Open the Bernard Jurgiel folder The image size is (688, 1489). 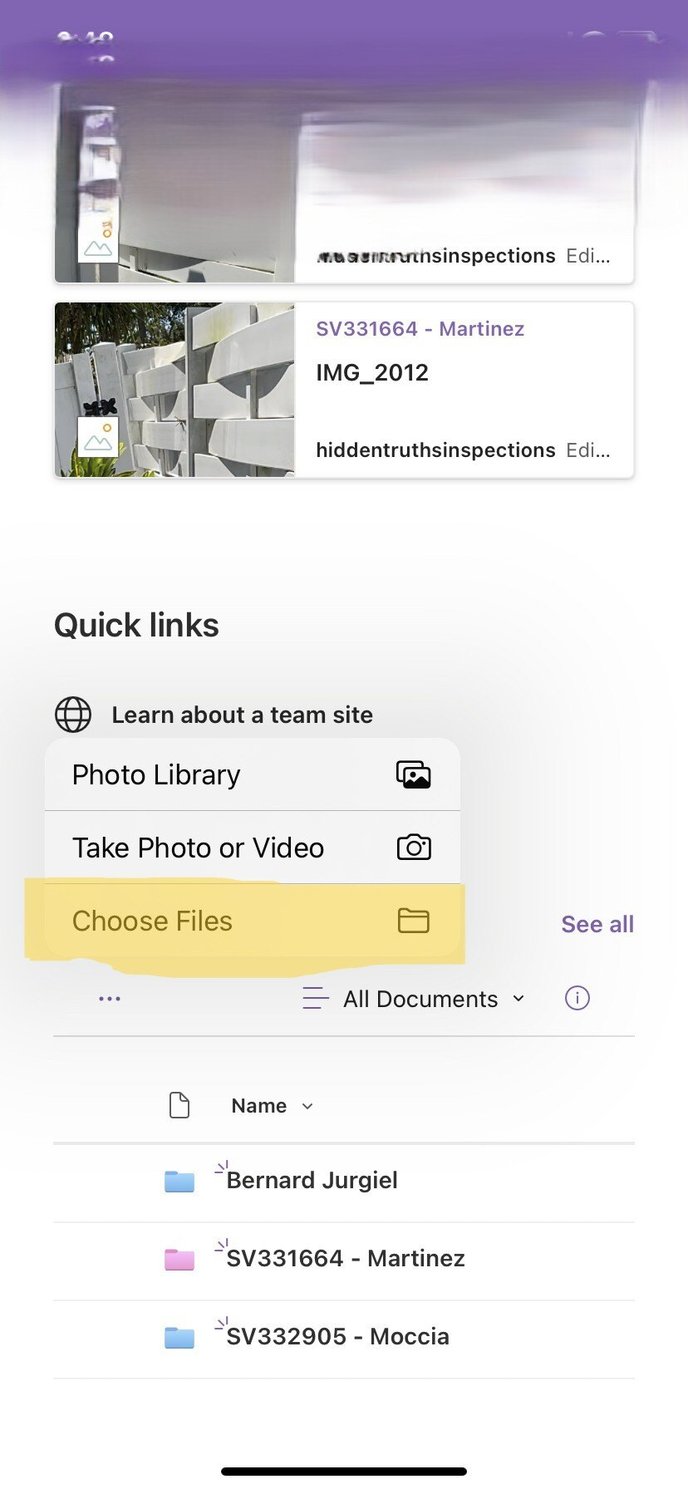pos(344,1181)
